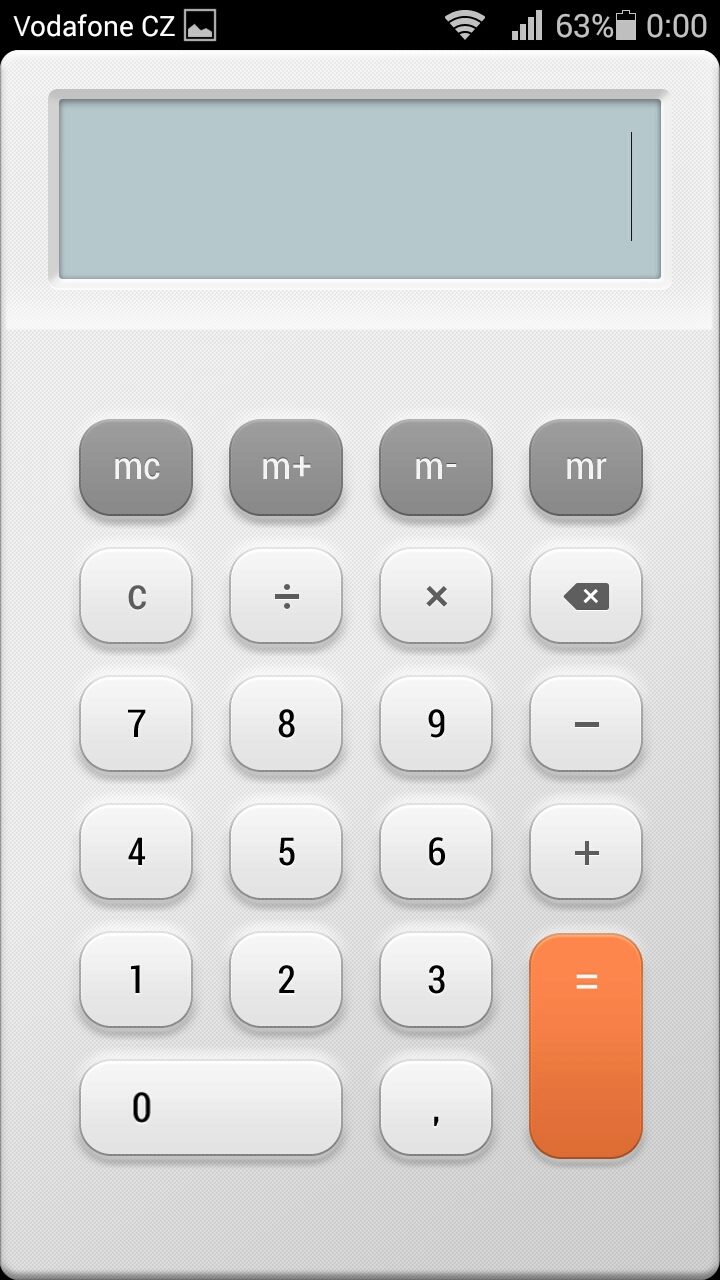Enter the digit 0

[x=211, y=1107]
